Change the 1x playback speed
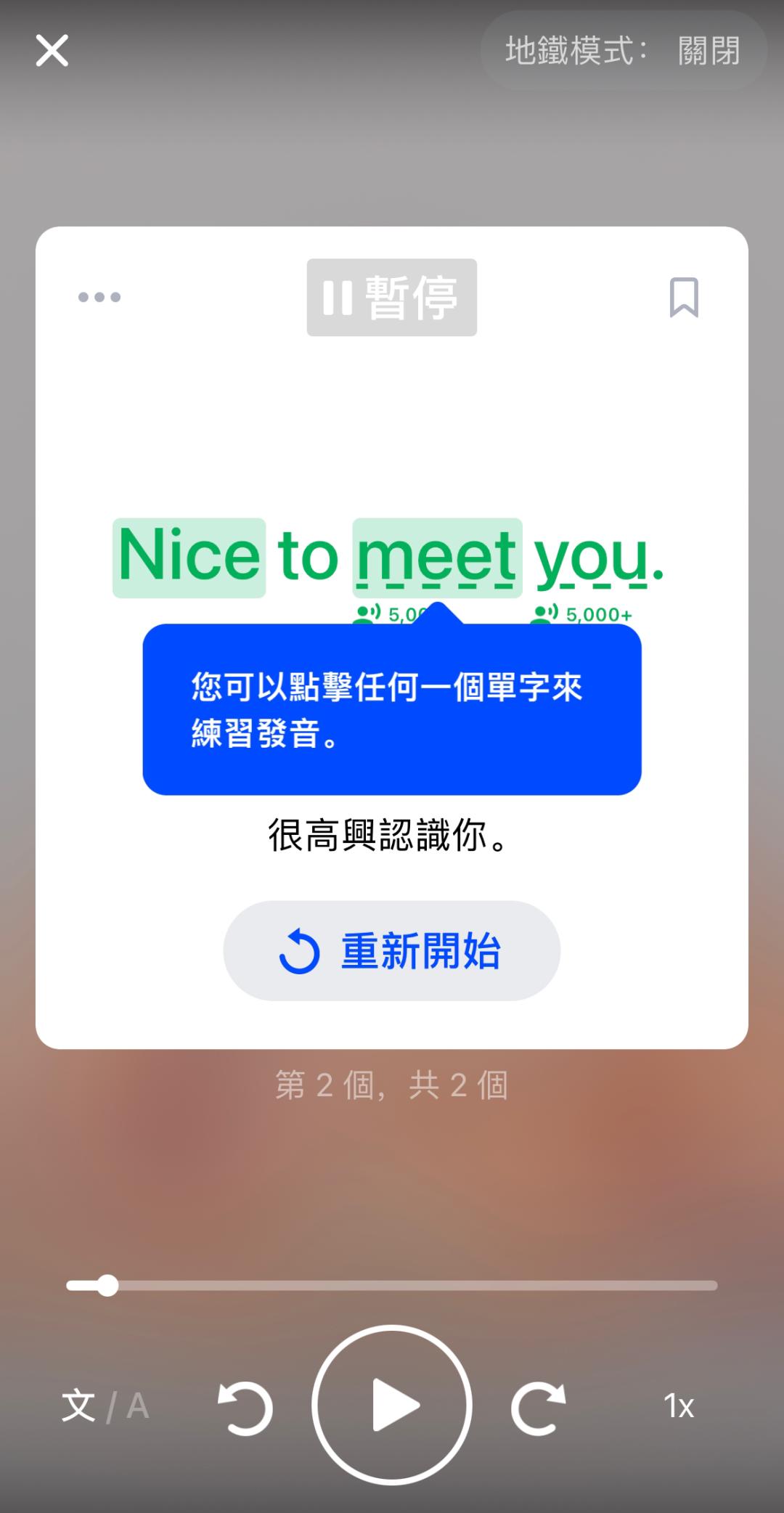 pos(679,1406)
